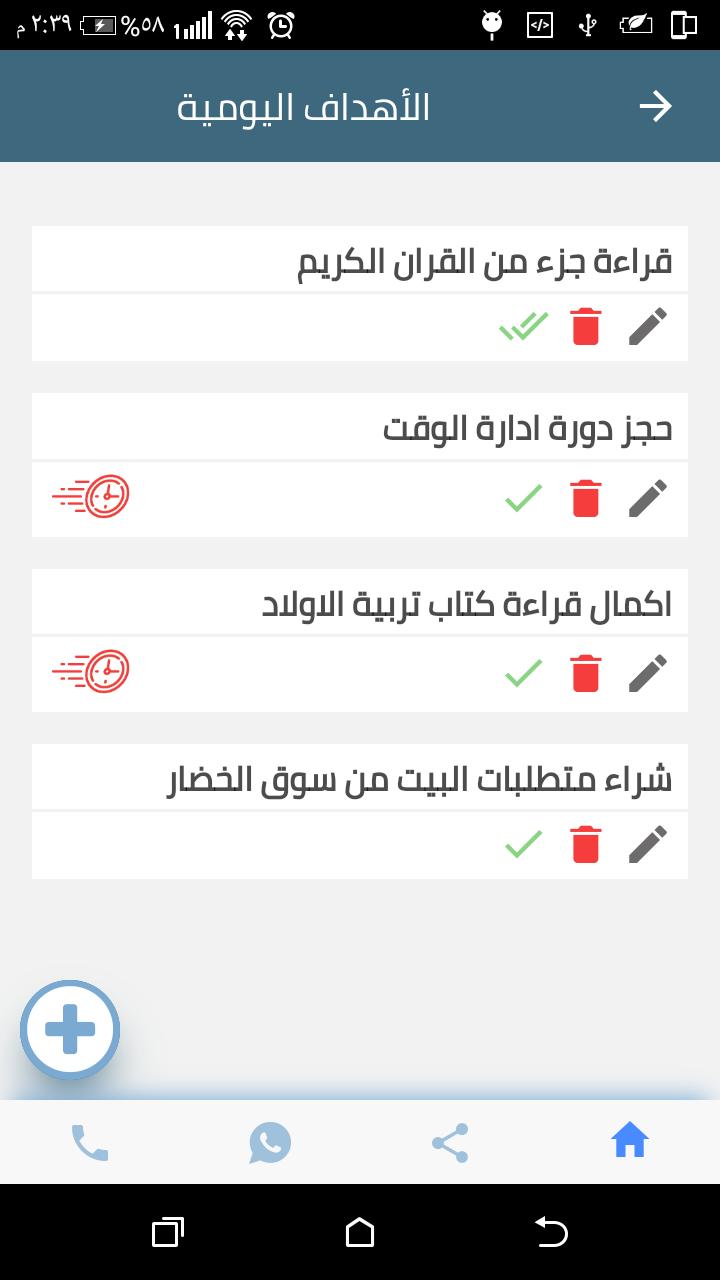Edit the goal اكمال قراءة كتاب تربية الاولاد

(647, 673)
